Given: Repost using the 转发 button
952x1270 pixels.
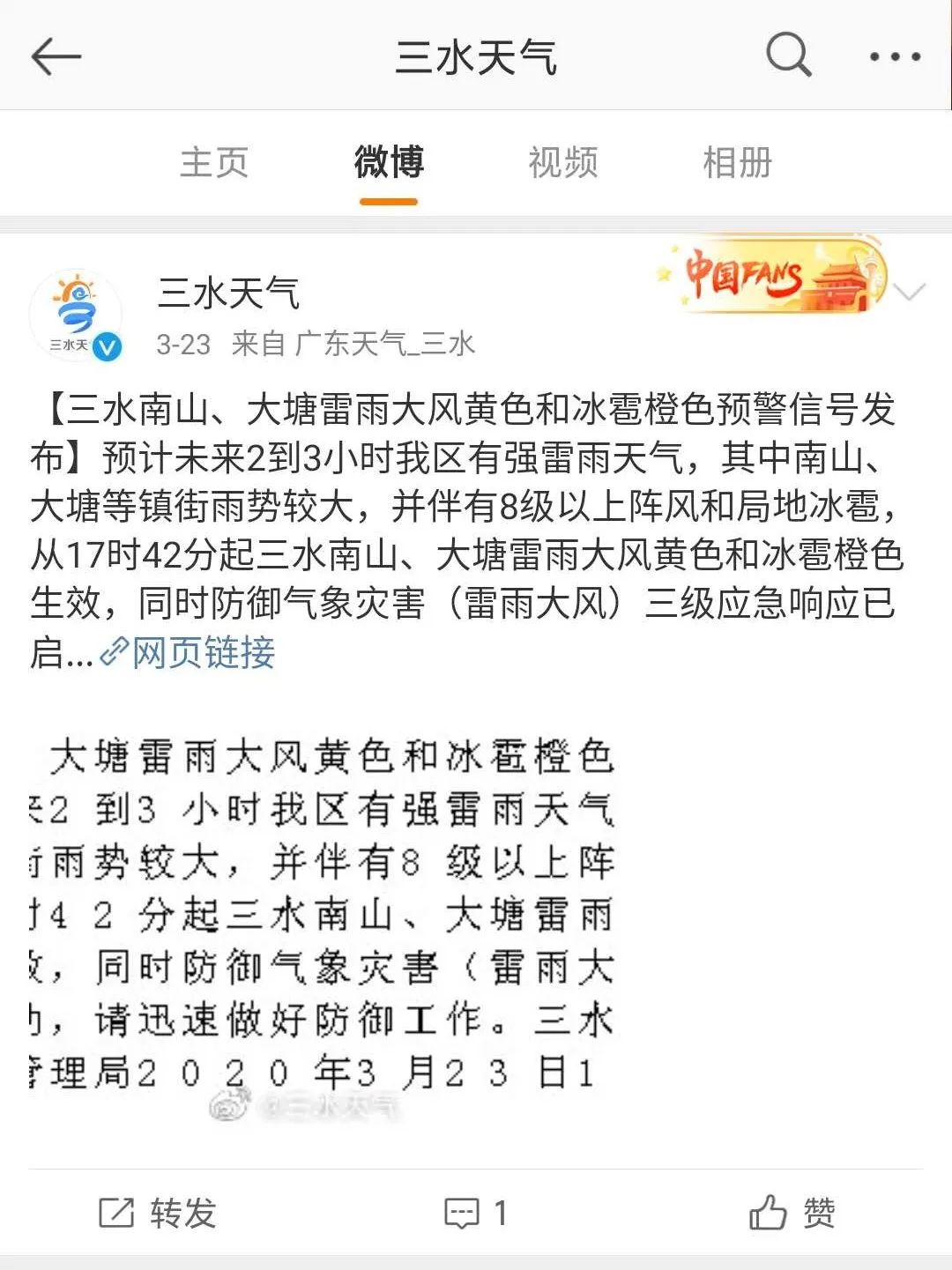Looking at the screenshot, I should pyautogui.click(x=158, y=1213).
